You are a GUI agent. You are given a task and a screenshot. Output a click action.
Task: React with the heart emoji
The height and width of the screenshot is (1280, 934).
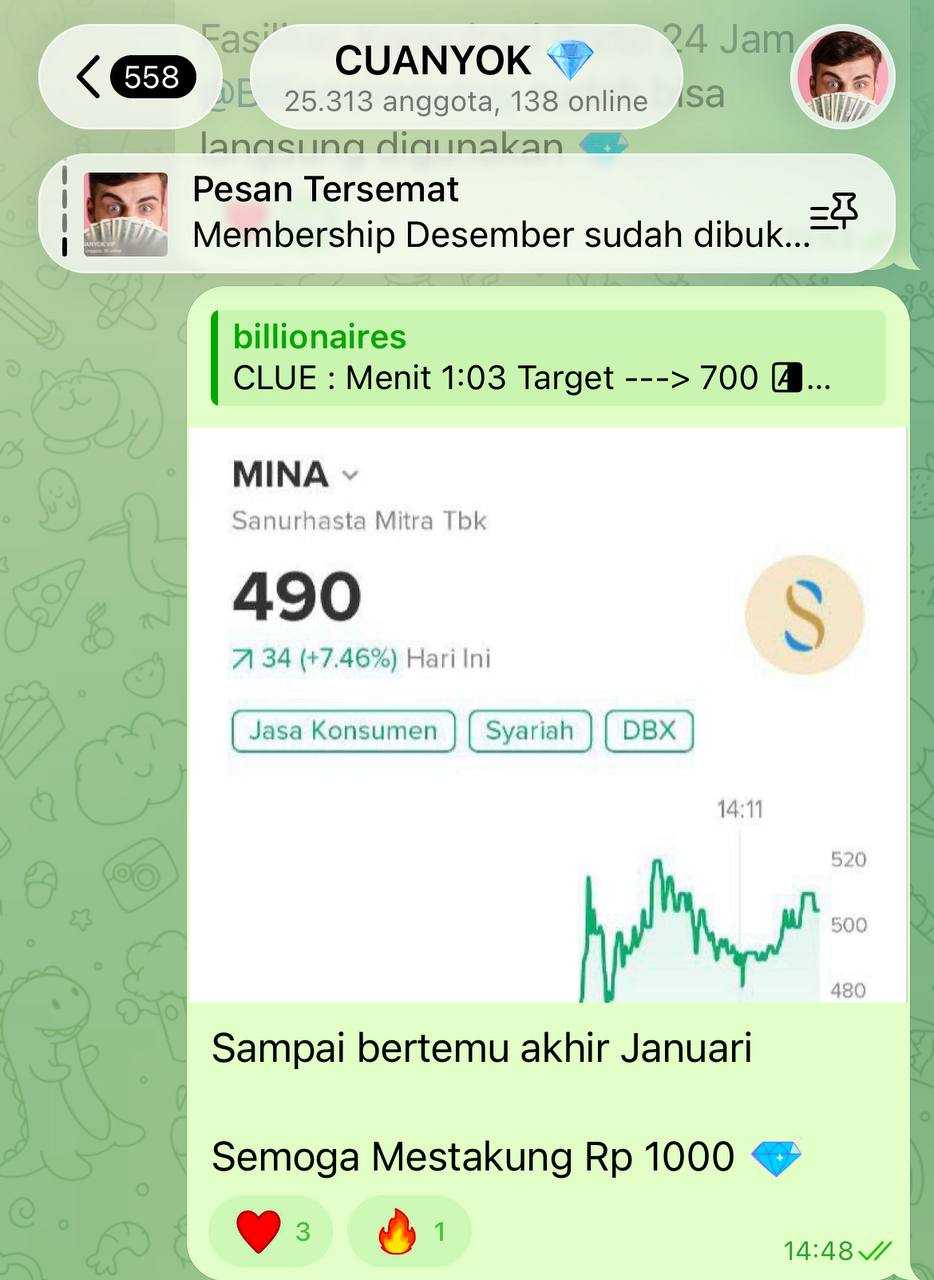271,1231
